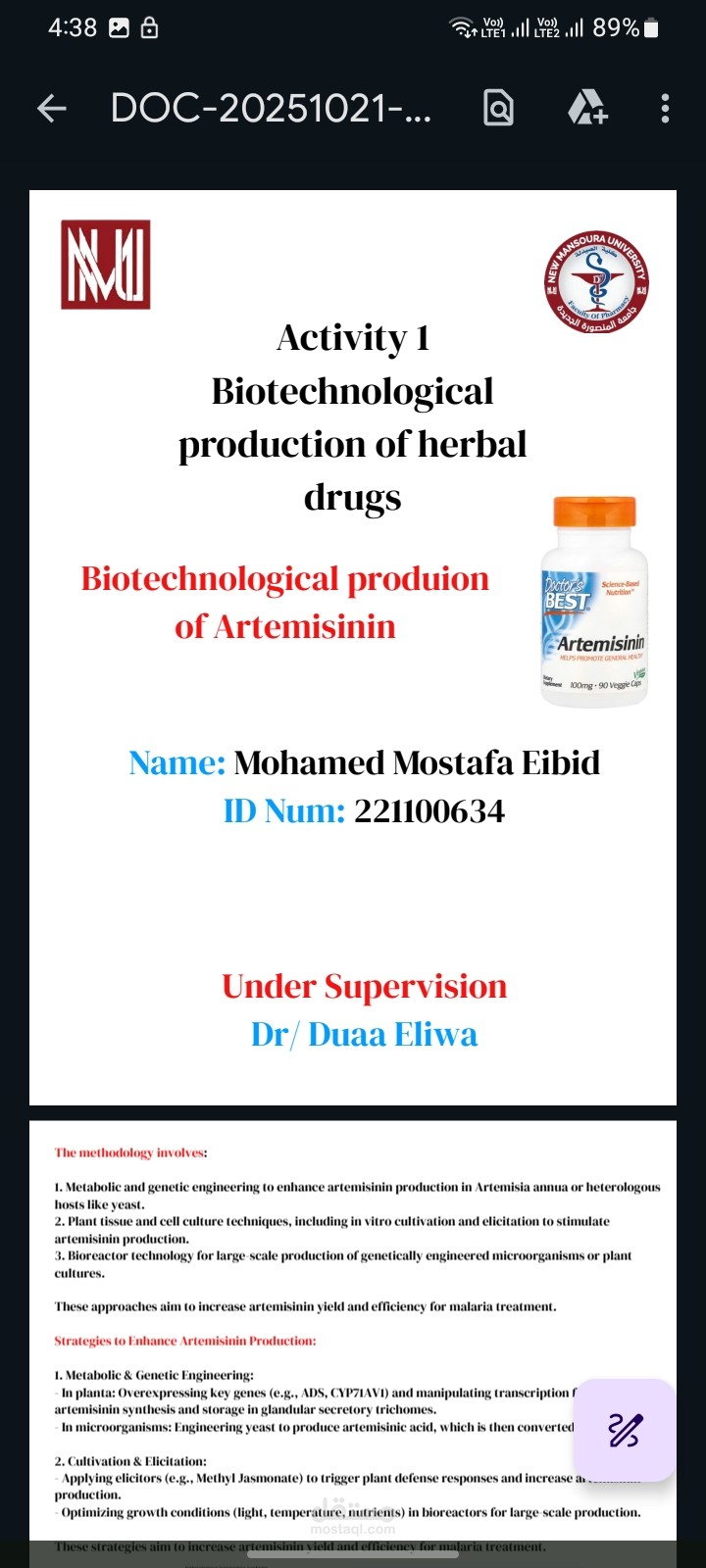Open find in document search icon
This screenshot has width=706, height=1568.
coord(499,108)
